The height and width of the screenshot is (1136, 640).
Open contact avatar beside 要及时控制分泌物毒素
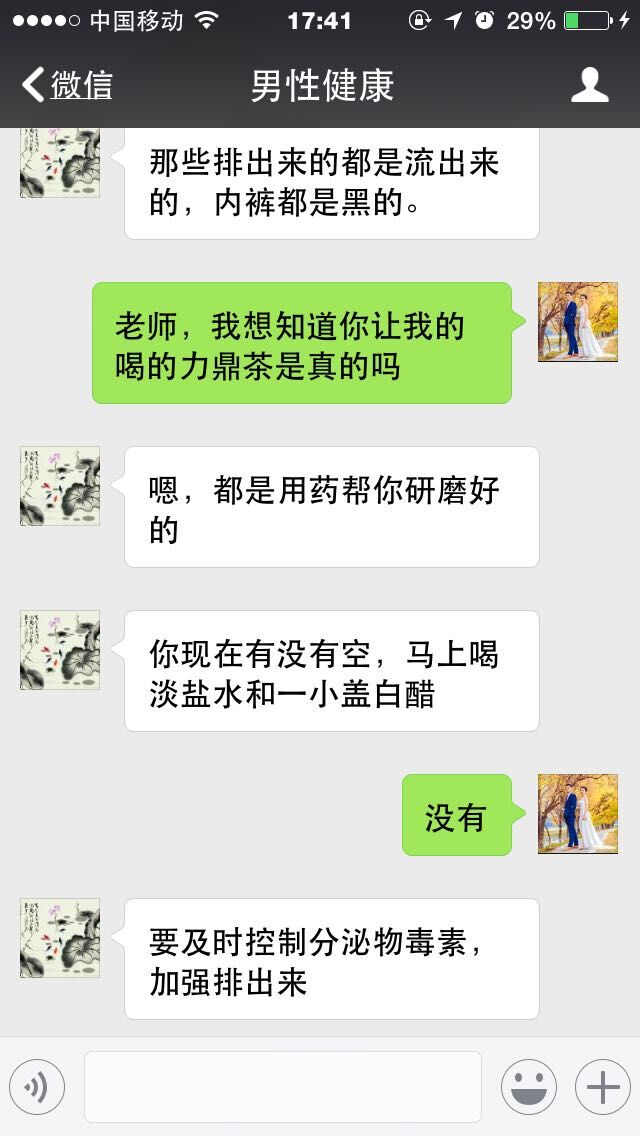click(60, 938)
